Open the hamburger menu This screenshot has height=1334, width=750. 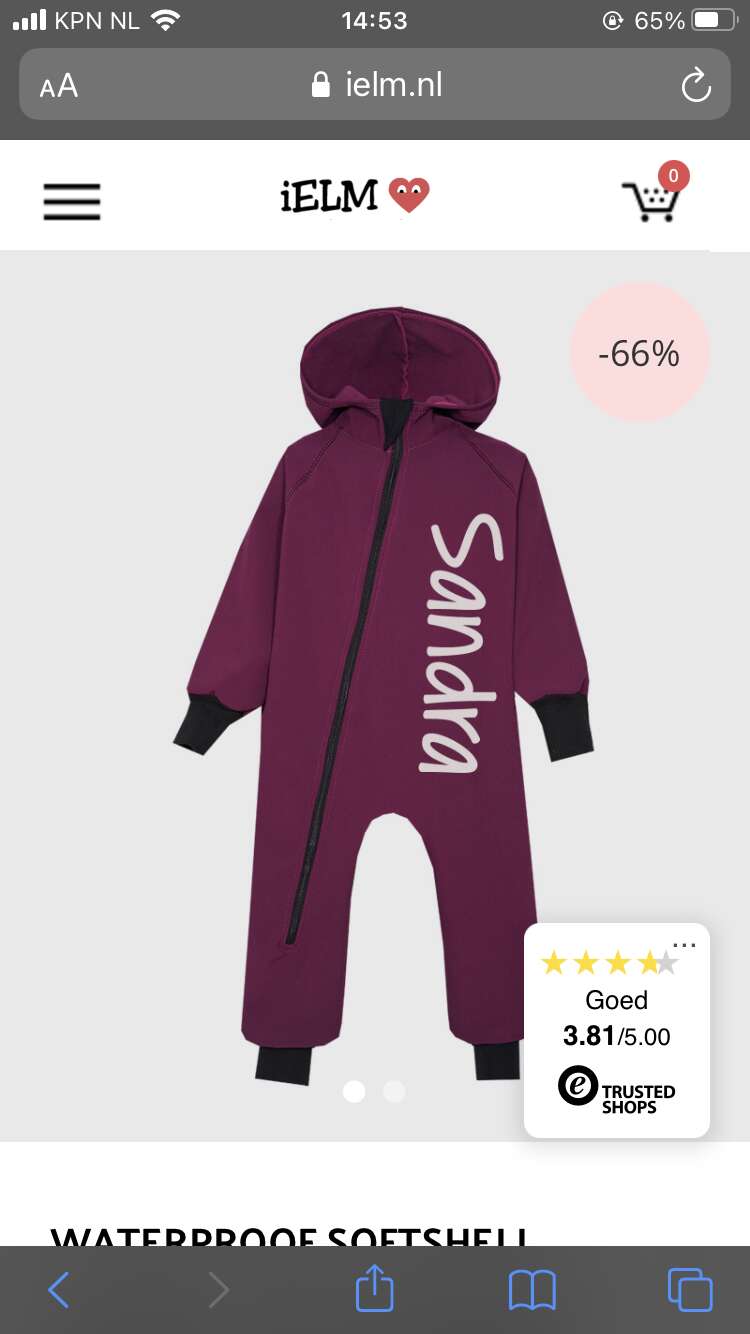(72, 201)
